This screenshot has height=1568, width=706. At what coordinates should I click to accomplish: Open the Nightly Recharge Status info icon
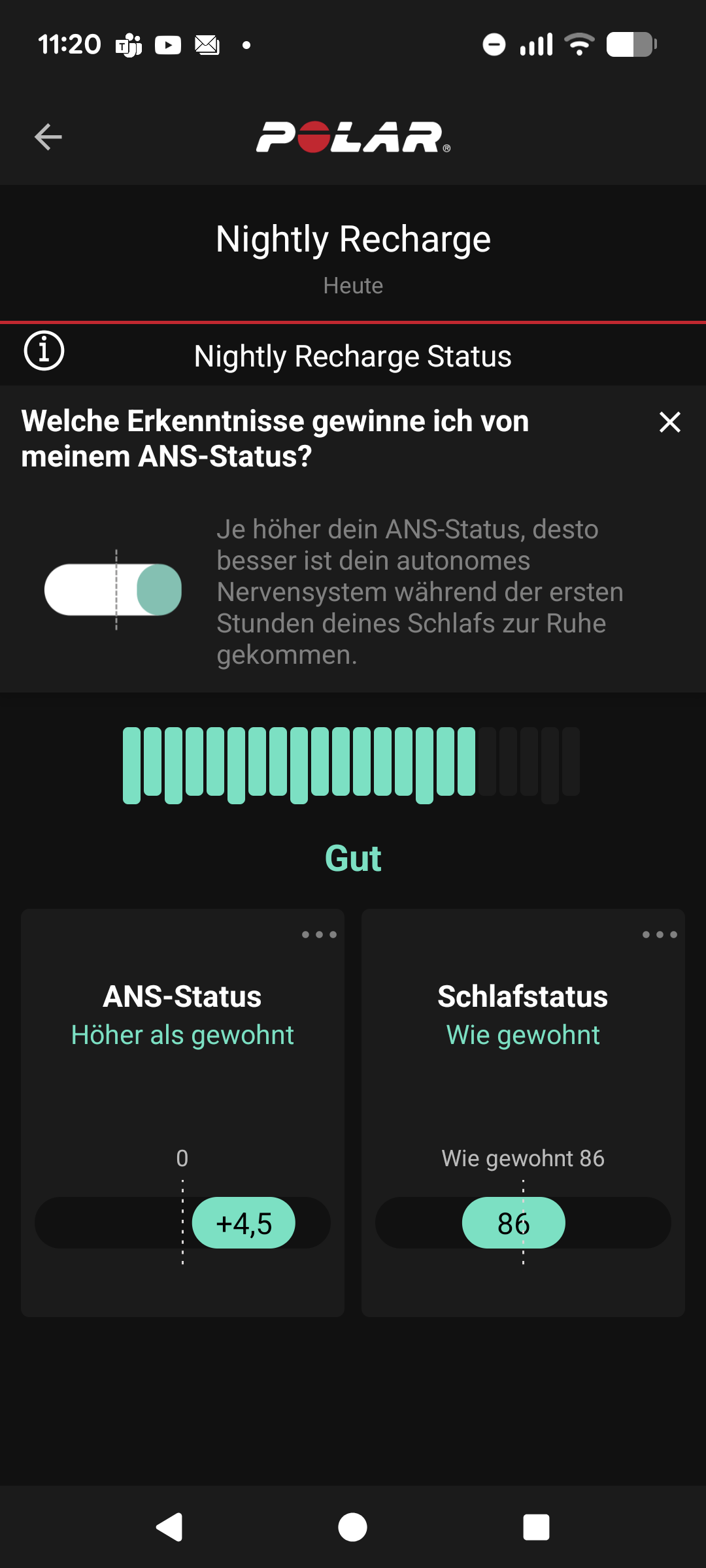[44, 351]
